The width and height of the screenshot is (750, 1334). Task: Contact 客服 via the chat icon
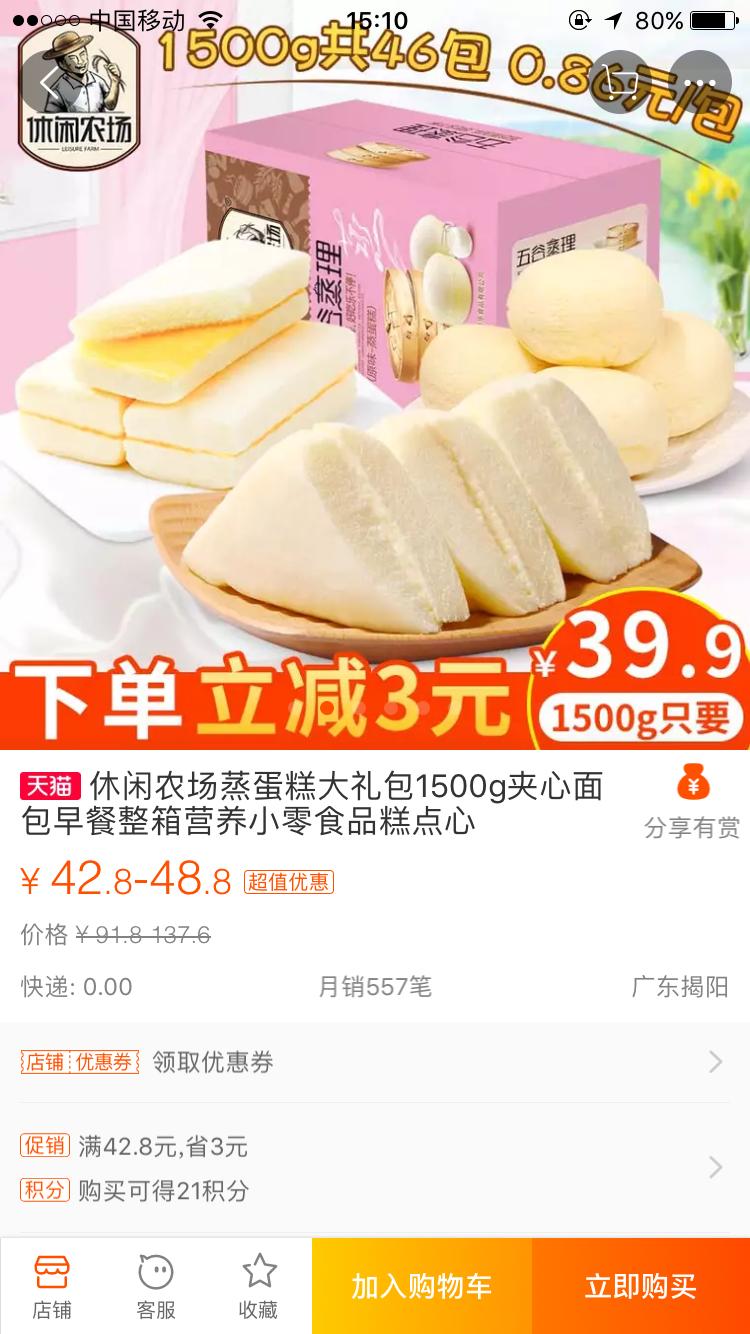coord(155,1285)
